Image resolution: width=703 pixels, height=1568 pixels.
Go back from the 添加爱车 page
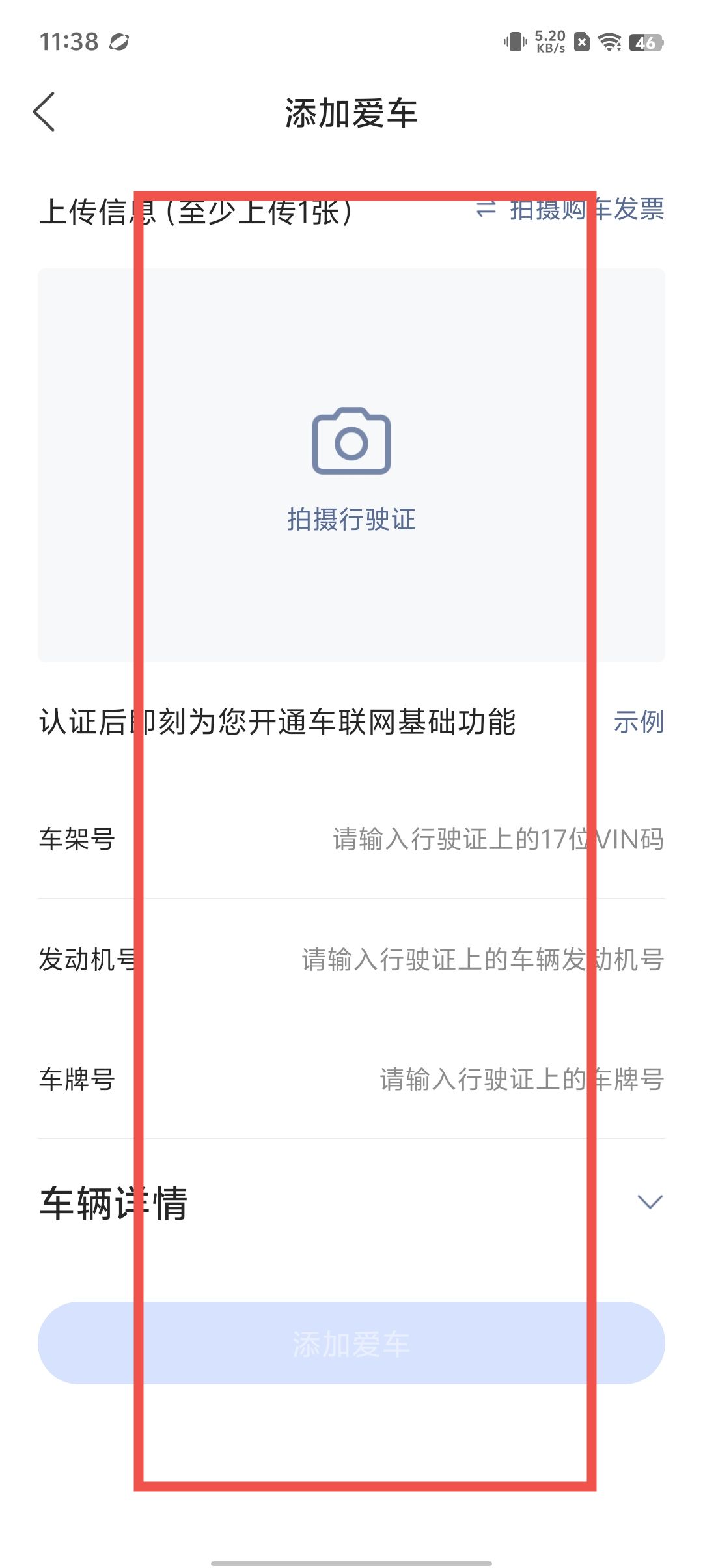tap(44, 112)
